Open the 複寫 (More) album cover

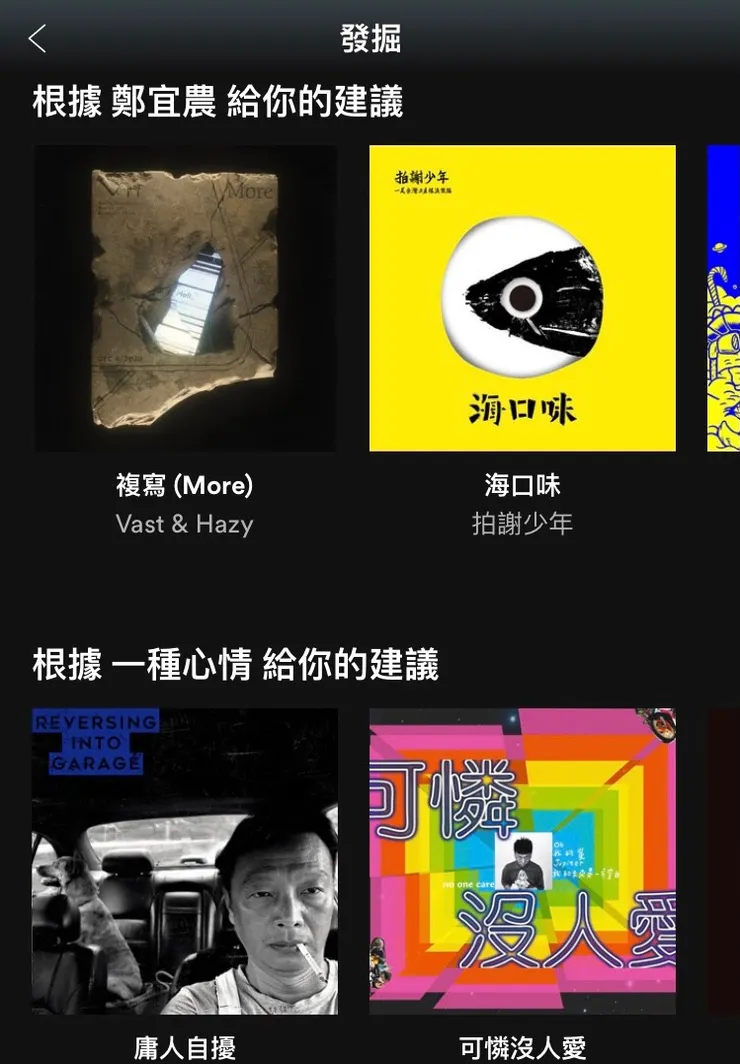[x=184, y=297]
